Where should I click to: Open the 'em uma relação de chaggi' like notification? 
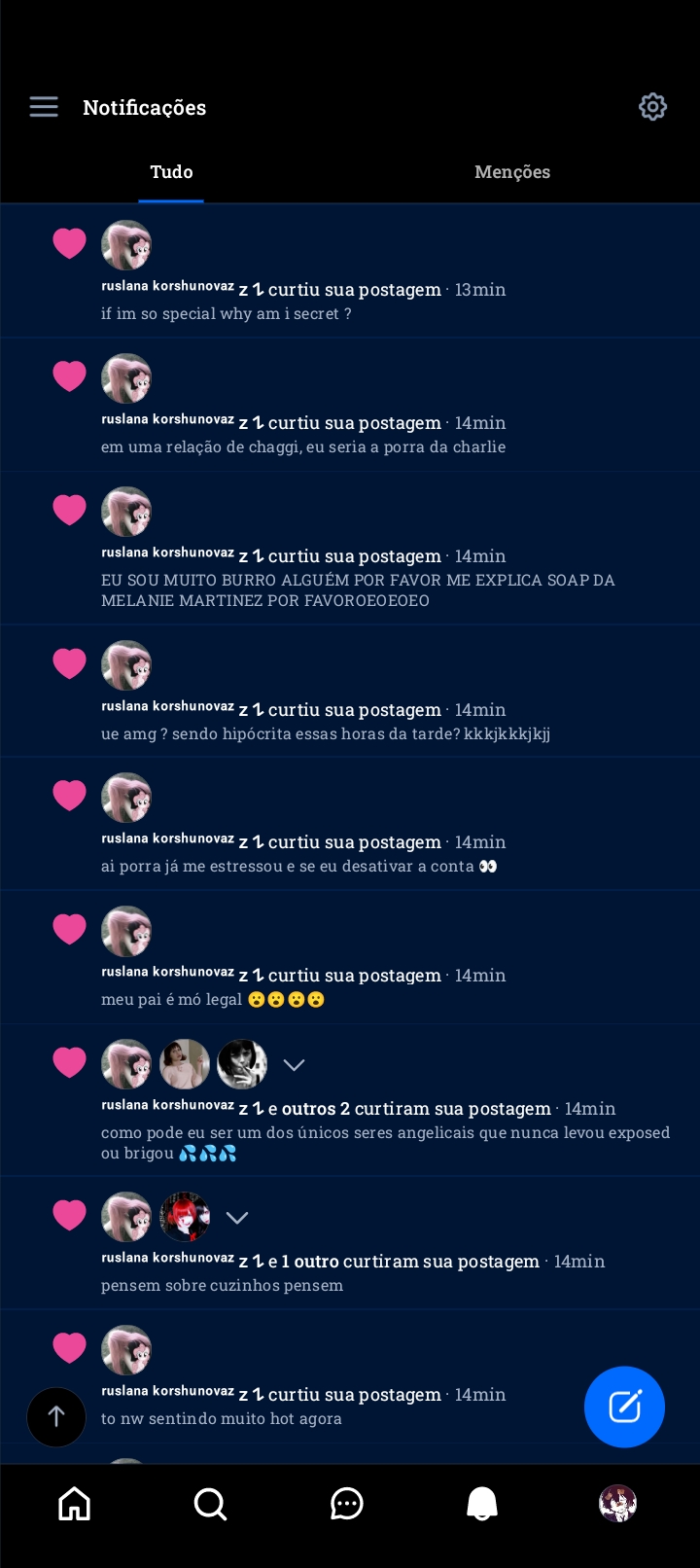(x=302, y=447)
